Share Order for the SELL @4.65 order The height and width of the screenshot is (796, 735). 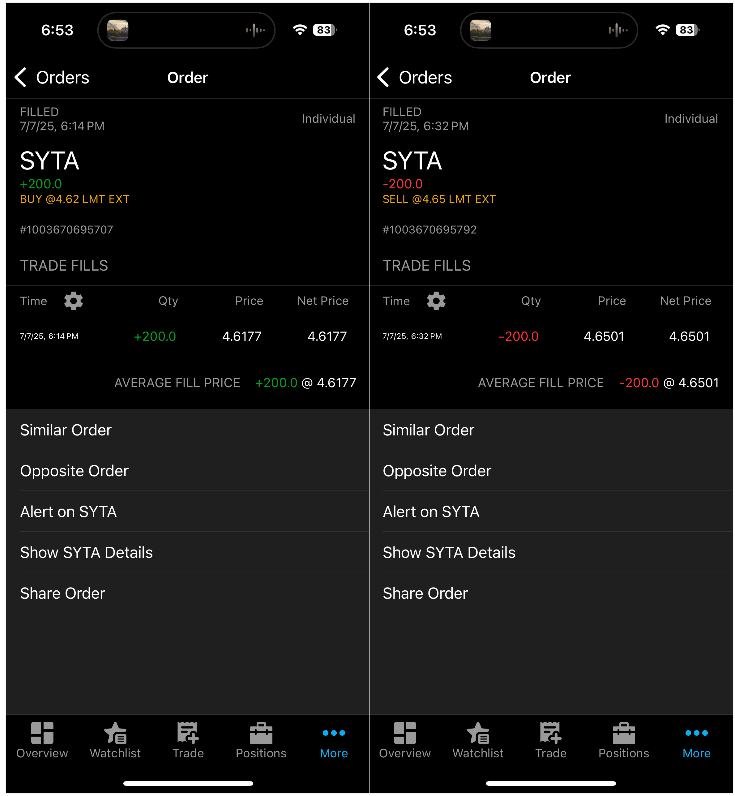click(x=426, y=594)
